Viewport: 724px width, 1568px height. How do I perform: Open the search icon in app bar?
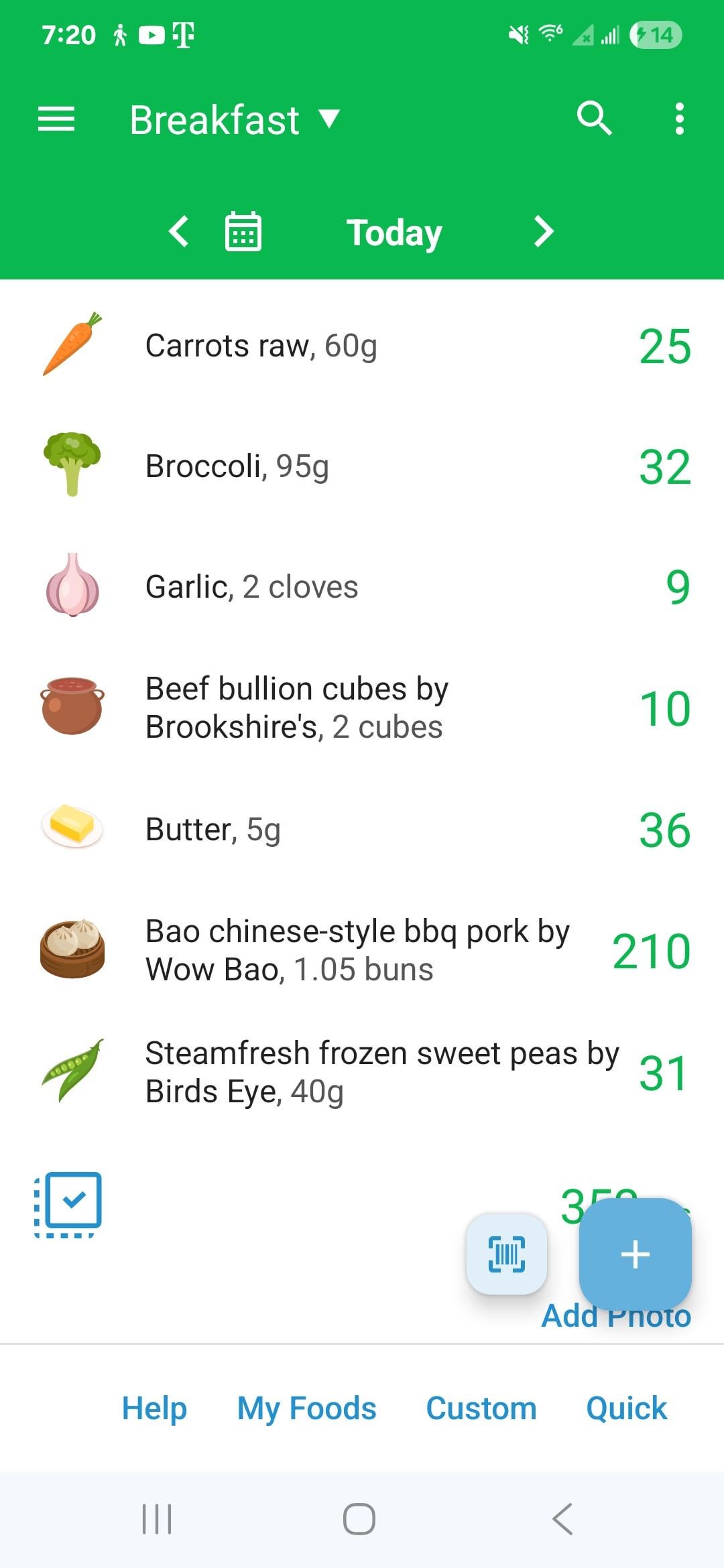pos(594,119)
